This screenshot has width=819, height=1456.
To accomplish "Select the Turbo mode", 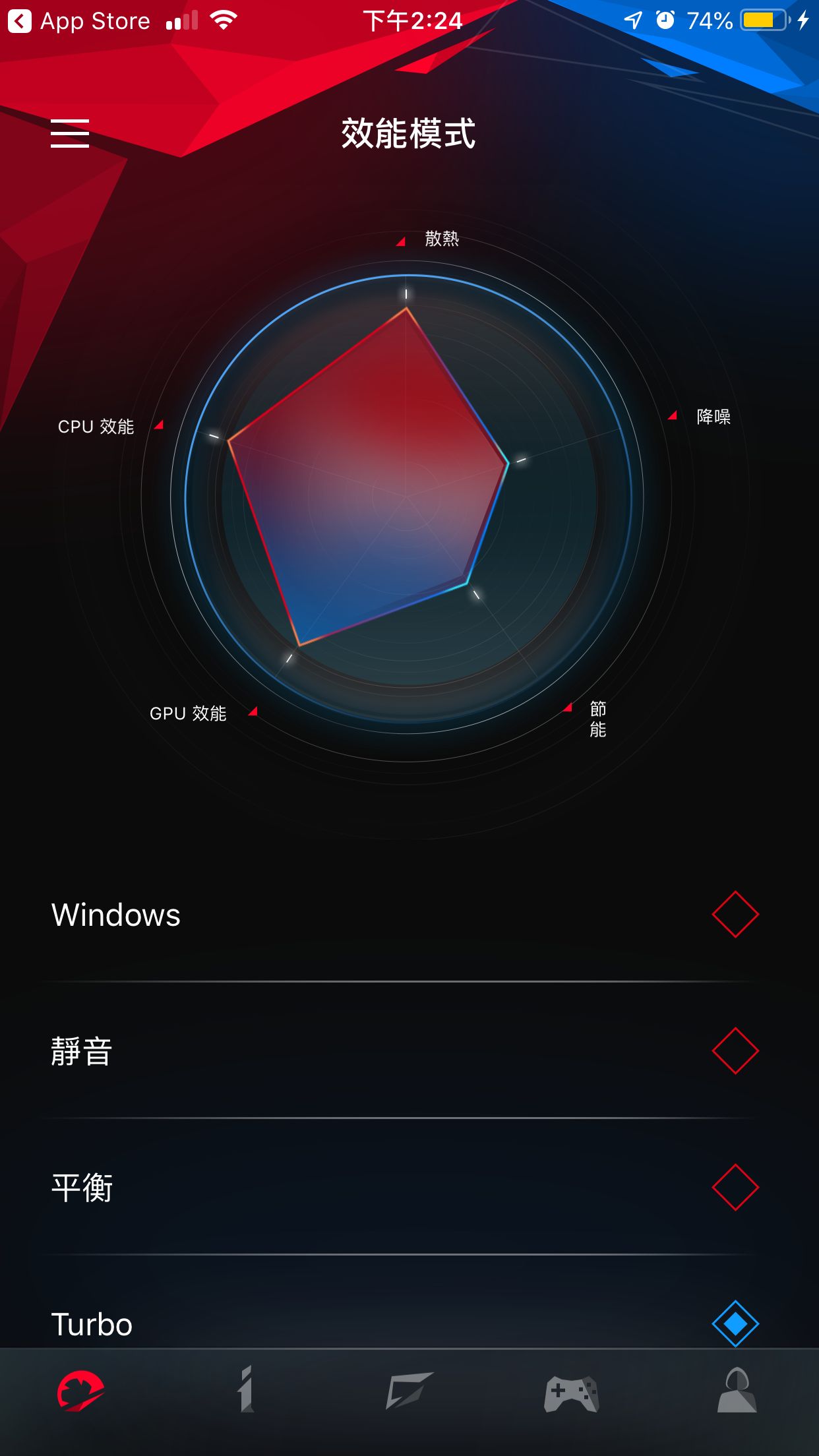I will pyautogui.click(x=735, y=1323).
